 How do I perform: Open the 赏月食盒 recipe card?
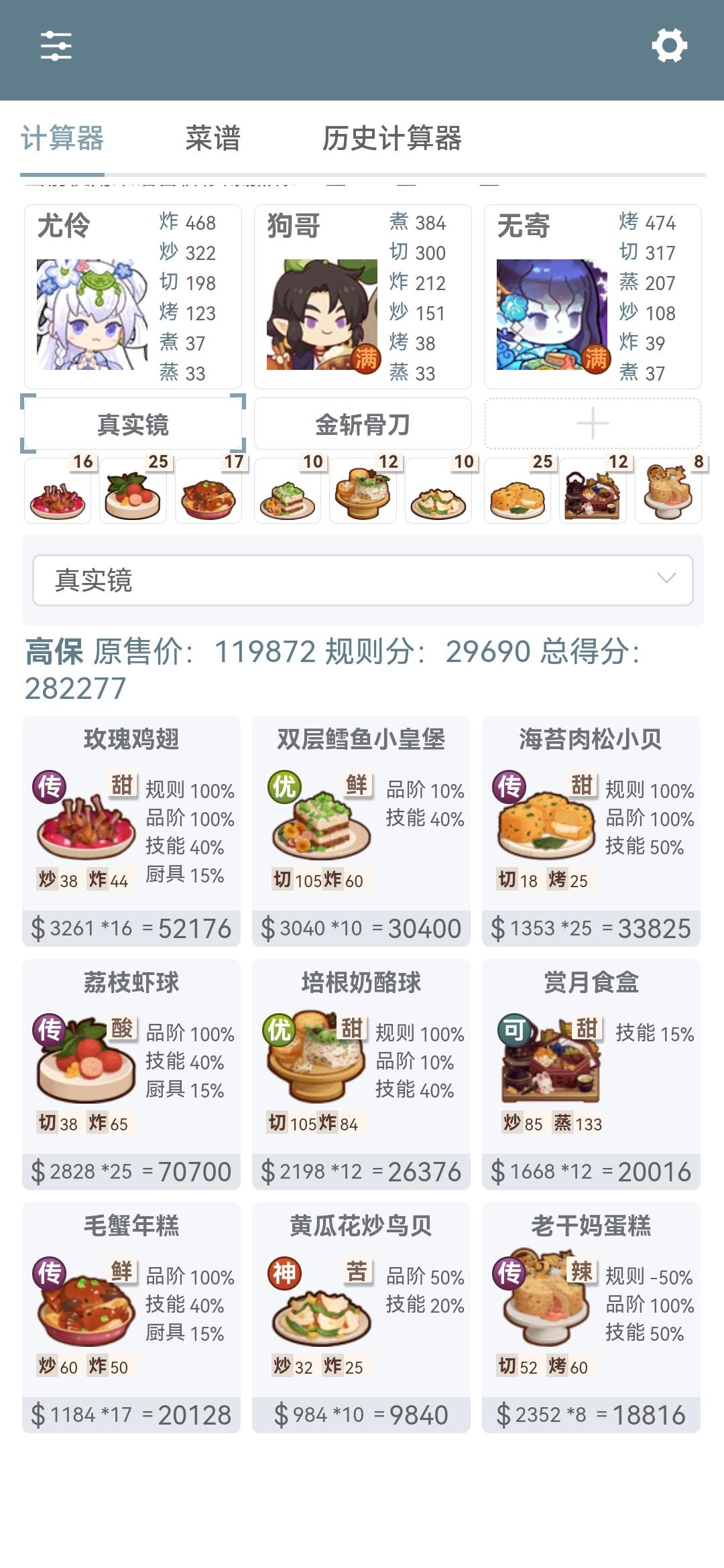(x=591, y=1074)
